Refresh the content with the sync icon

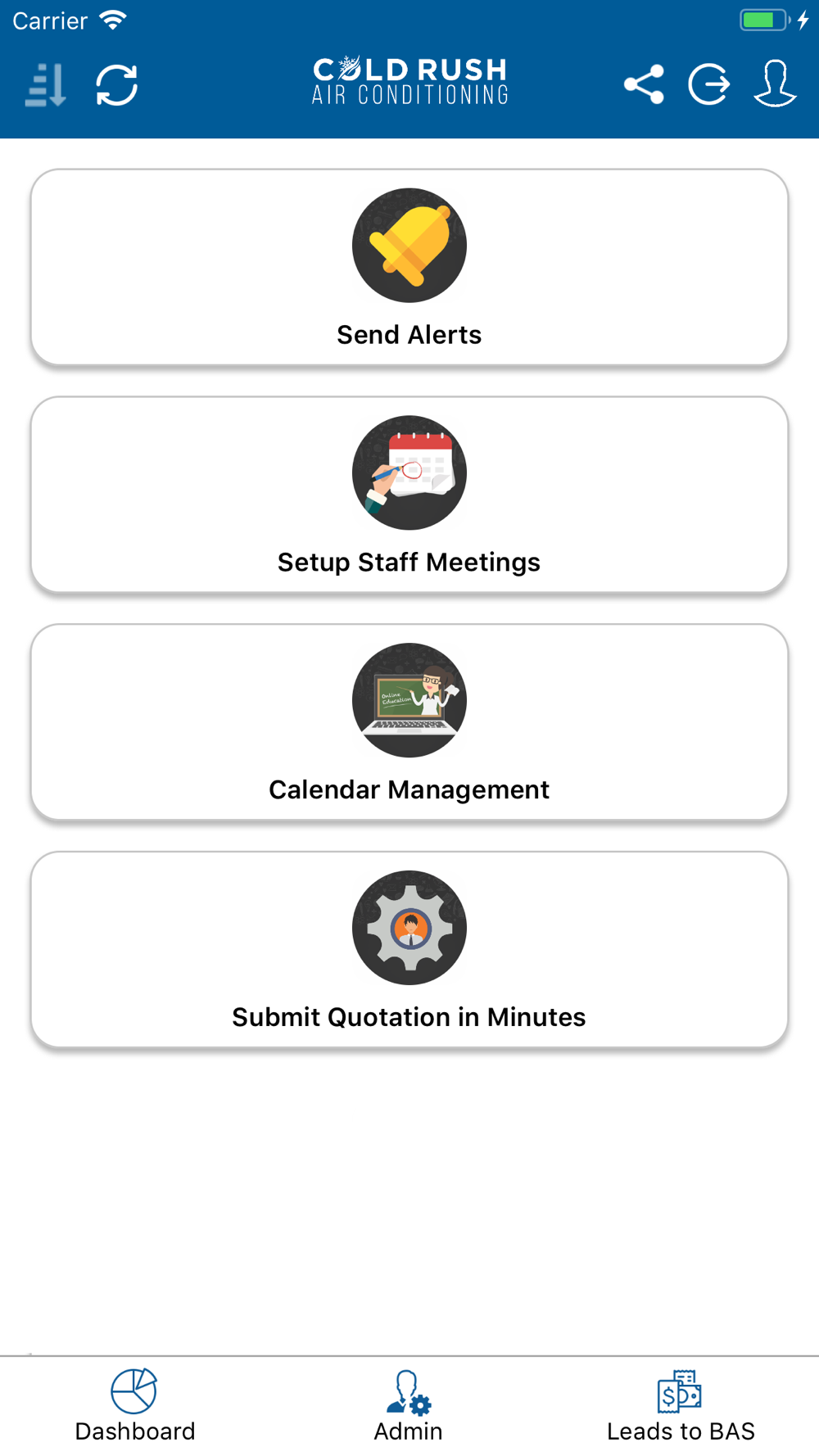117,85
